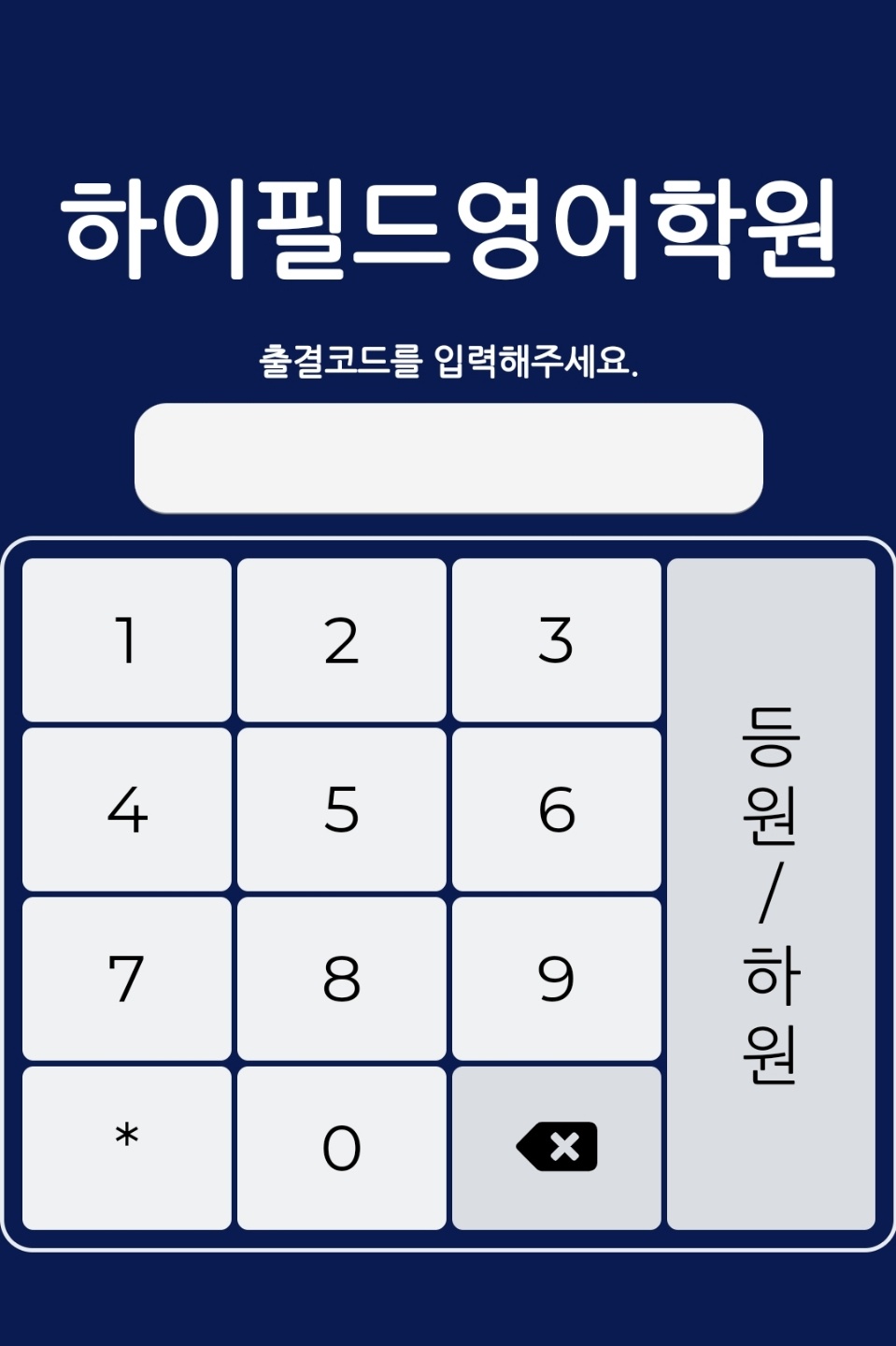Select keypad number 9
The height and width of the screenshot is (1346, 896).
pos(556,979)
